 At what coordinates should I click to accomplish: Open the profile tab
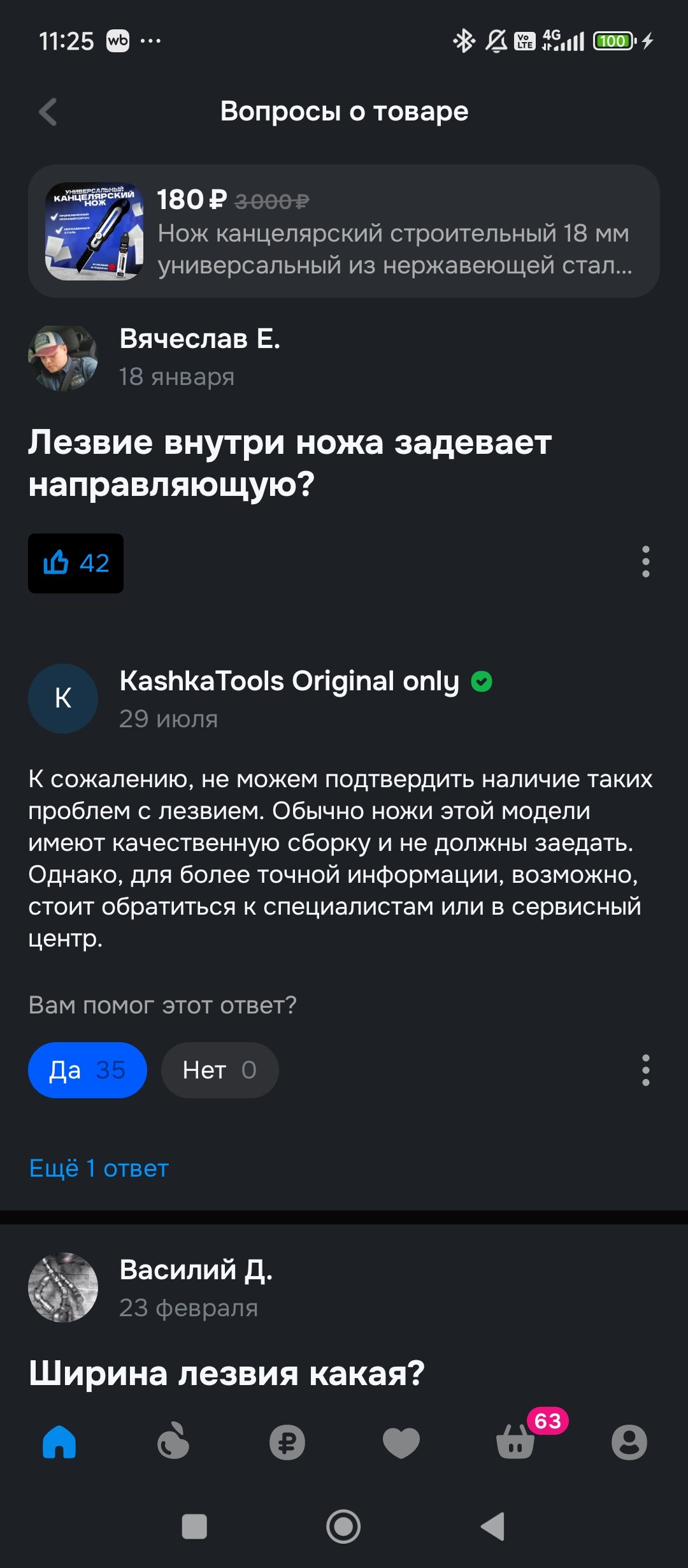(x=629, y=1442)
